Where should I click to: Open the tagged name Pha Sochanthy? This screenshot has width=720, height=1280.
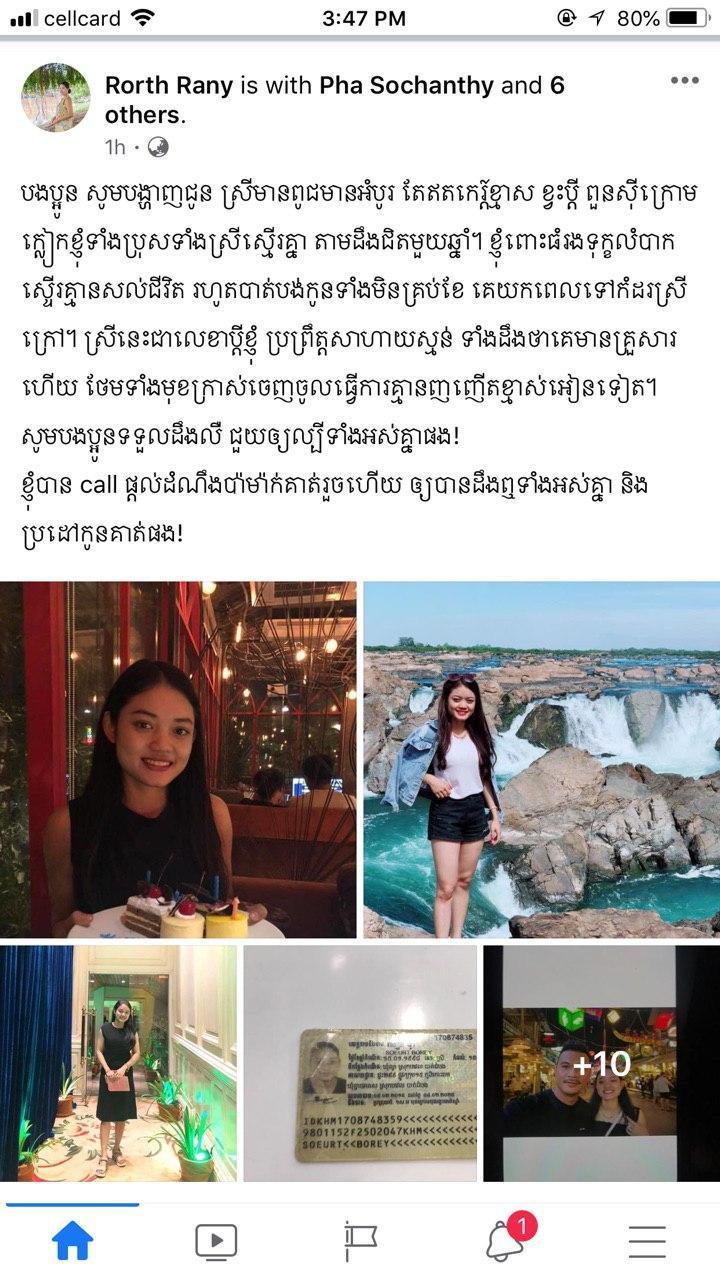pyautogui.click(x=407, y=86)
